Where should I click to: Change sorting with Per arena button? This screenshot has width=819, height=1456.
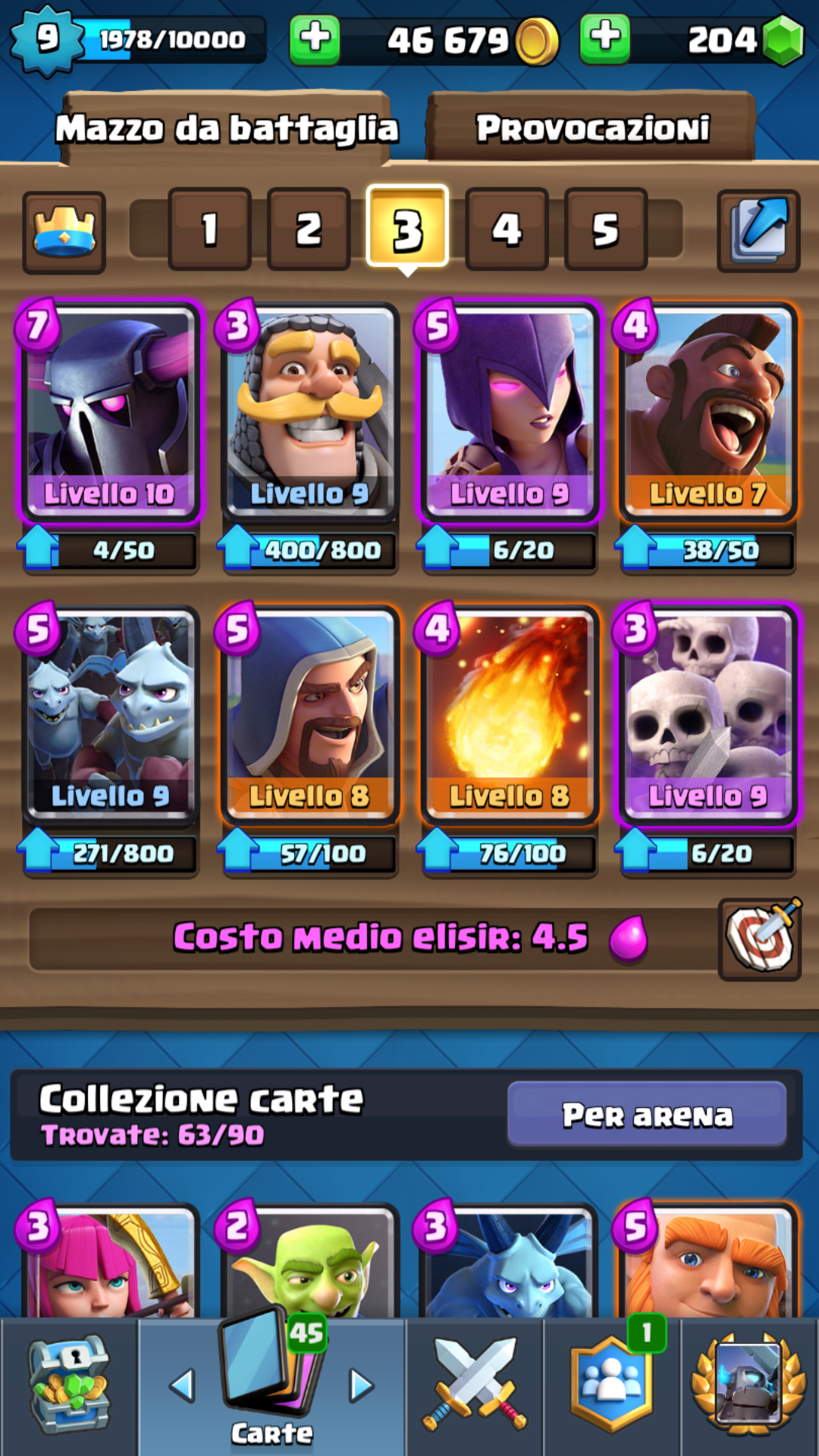click(647, 1115)
